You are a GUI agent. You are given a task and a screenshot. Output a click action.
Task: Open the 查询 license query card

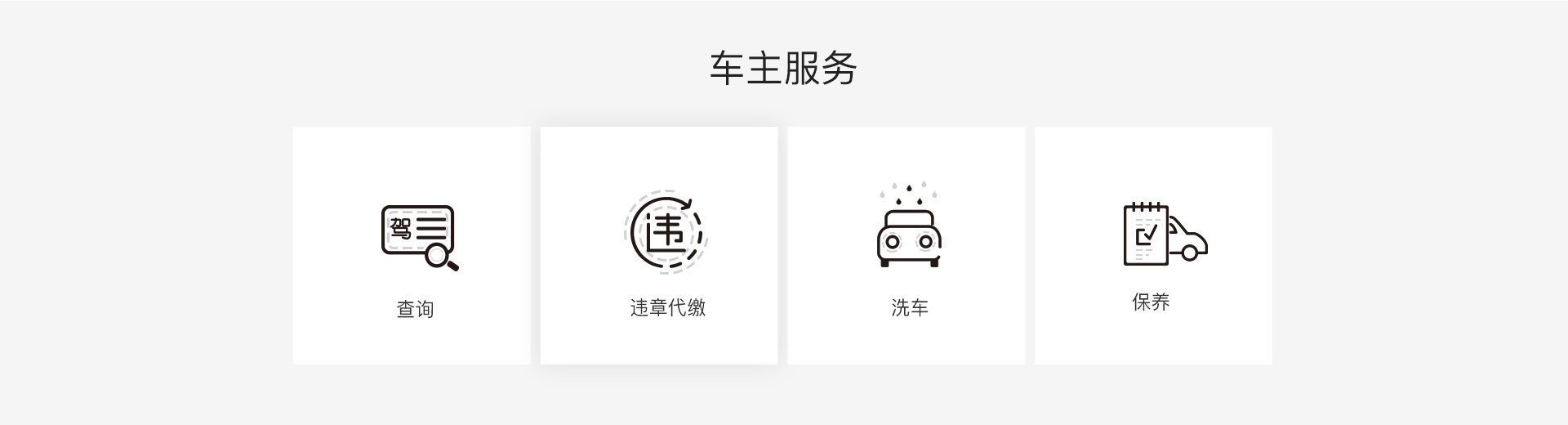click(x=412, y=245)
